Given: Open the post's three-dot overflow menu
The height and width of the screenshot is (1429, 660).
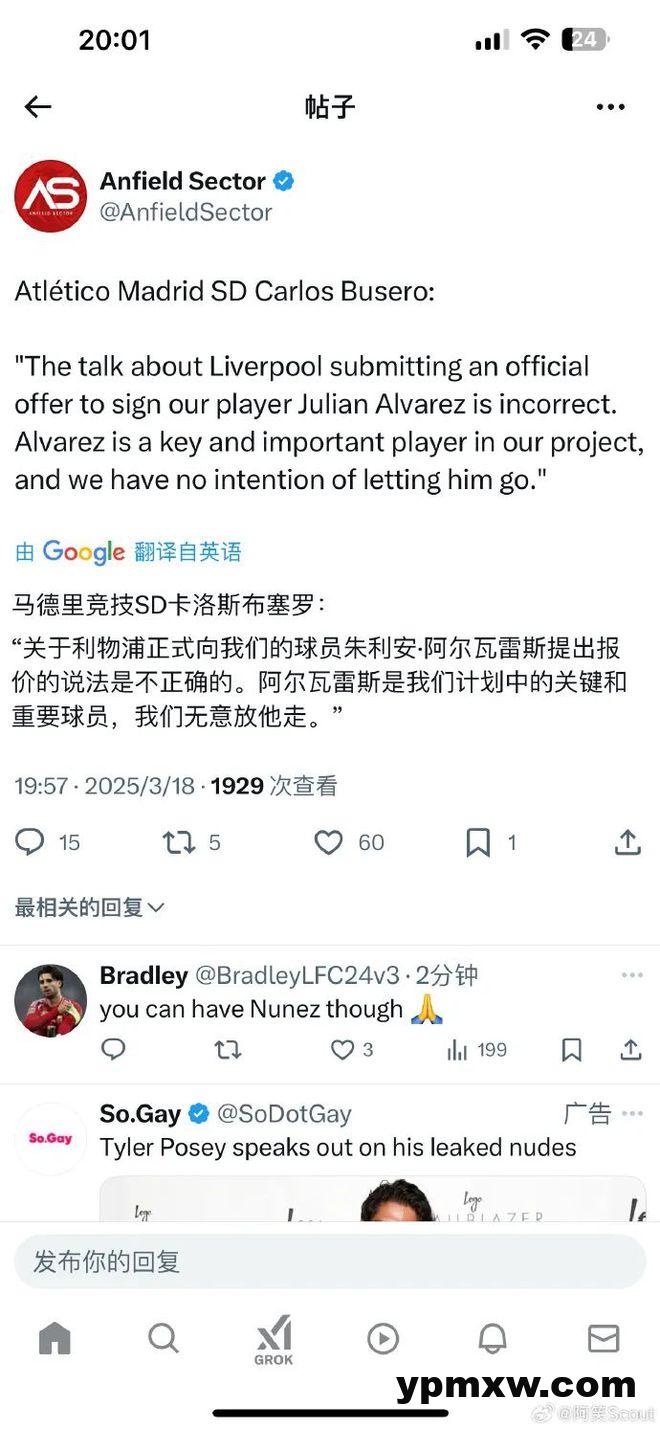Looking at the screenshot, I should point(610,107).
